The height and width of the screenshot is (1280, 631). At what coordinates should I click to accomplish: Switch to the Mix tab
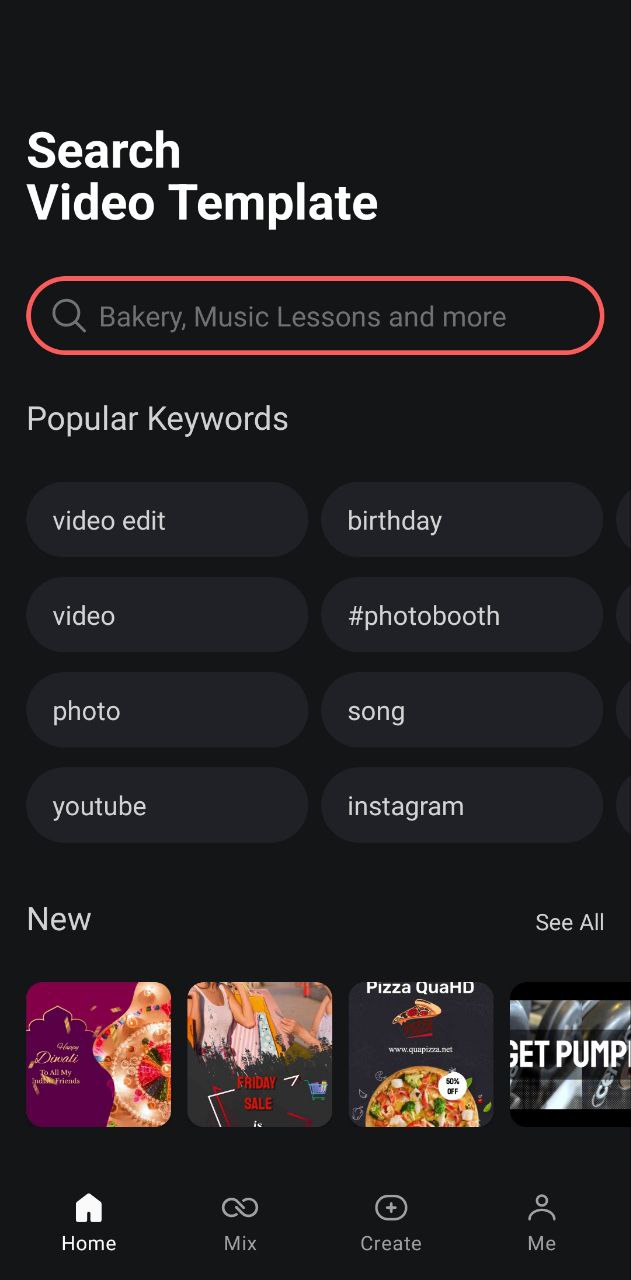[240, 1222]
